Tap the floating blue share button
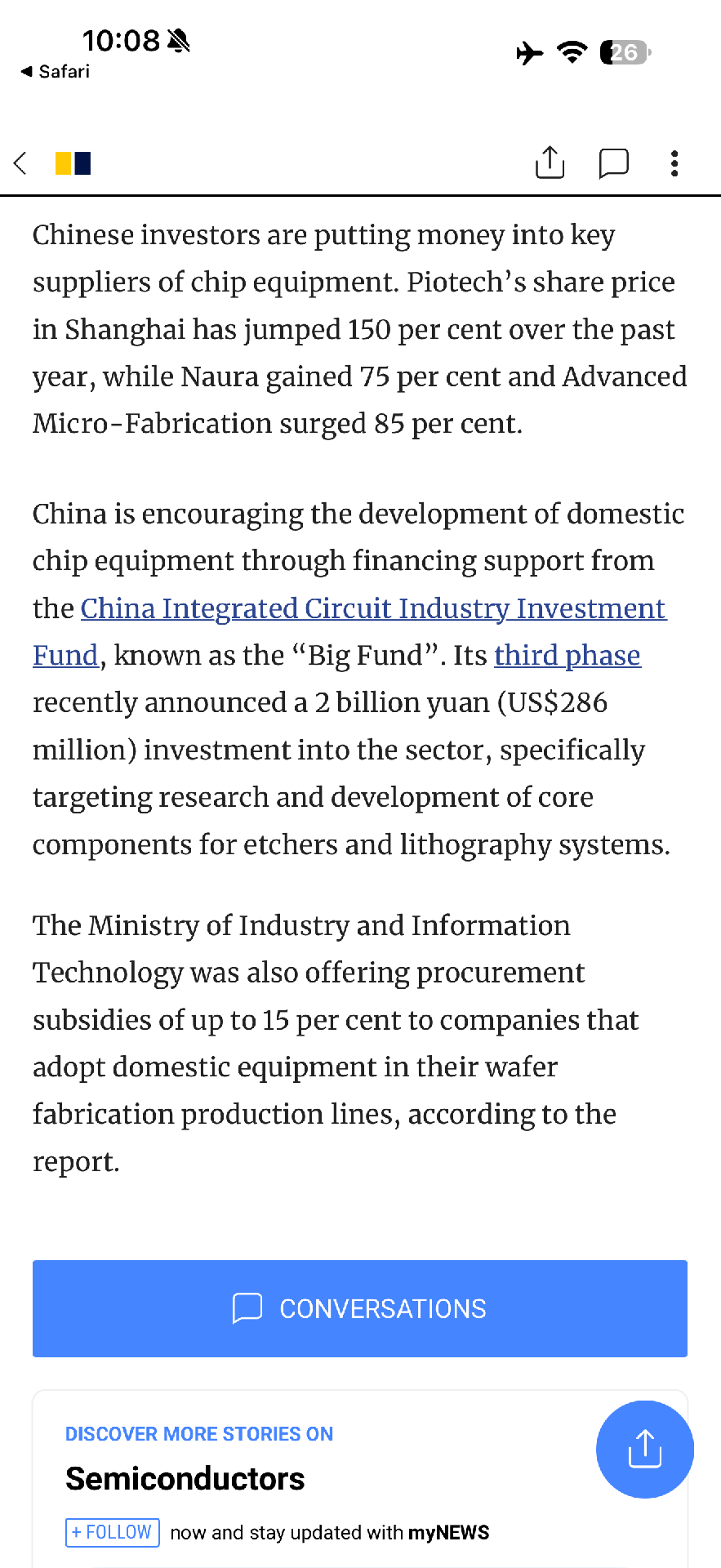The image size is (721, 1568). pos(644,1449)
